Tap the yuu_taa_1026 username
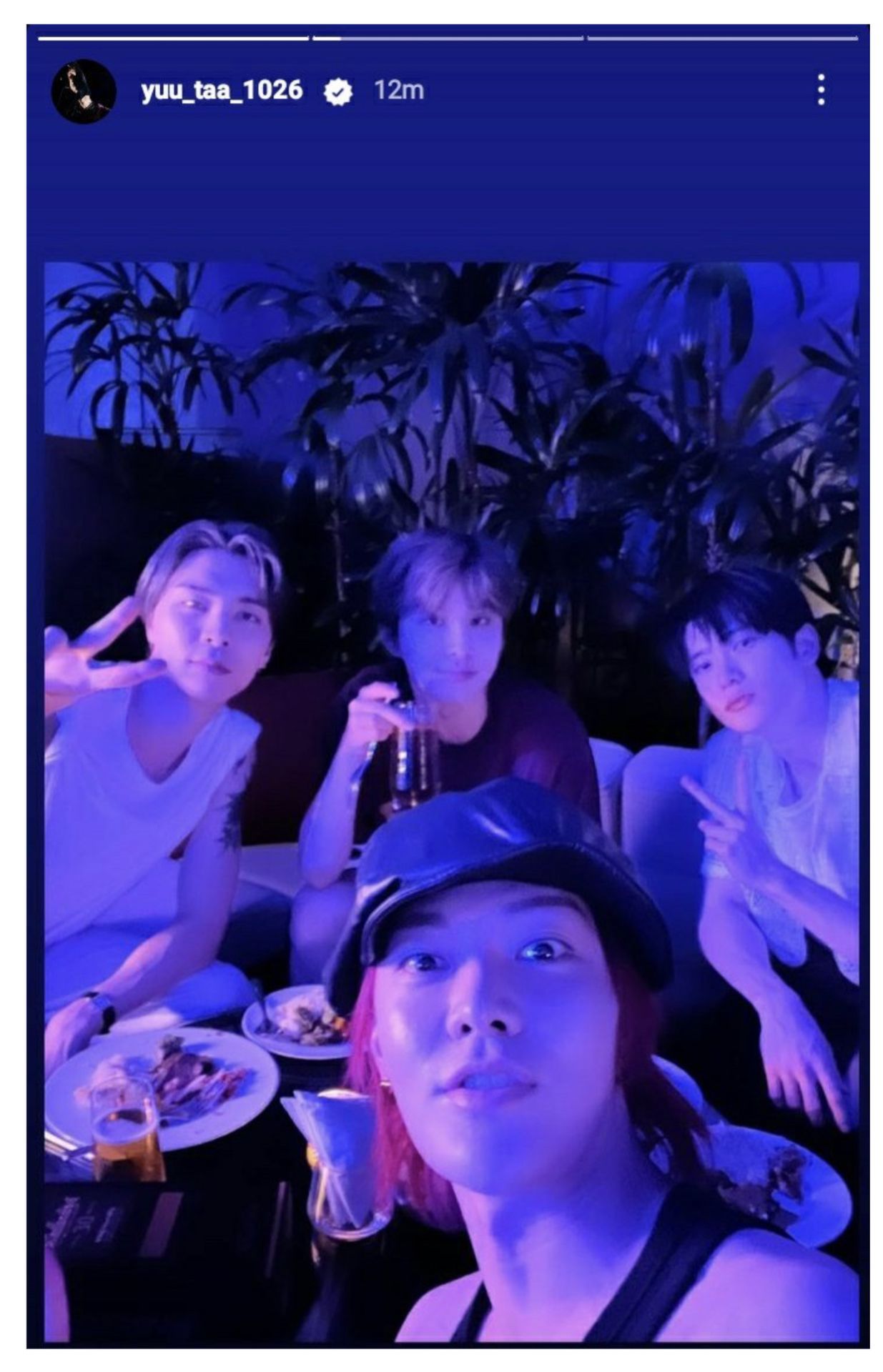Screen dimensions: 883x1372 tap(222, 91)
